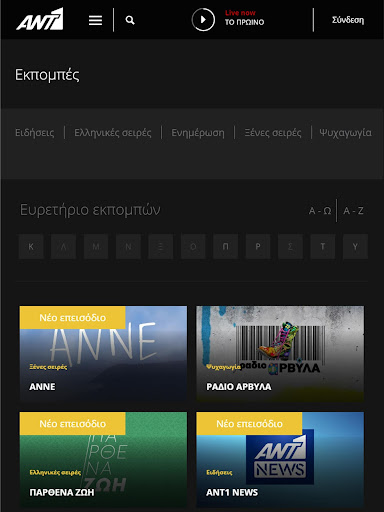Open the ΡΑΔΙΟ ΑΡΒΥΛΑ show card
Image resolution: width=384 pixels, height=512 pixels.
(280, 354)
